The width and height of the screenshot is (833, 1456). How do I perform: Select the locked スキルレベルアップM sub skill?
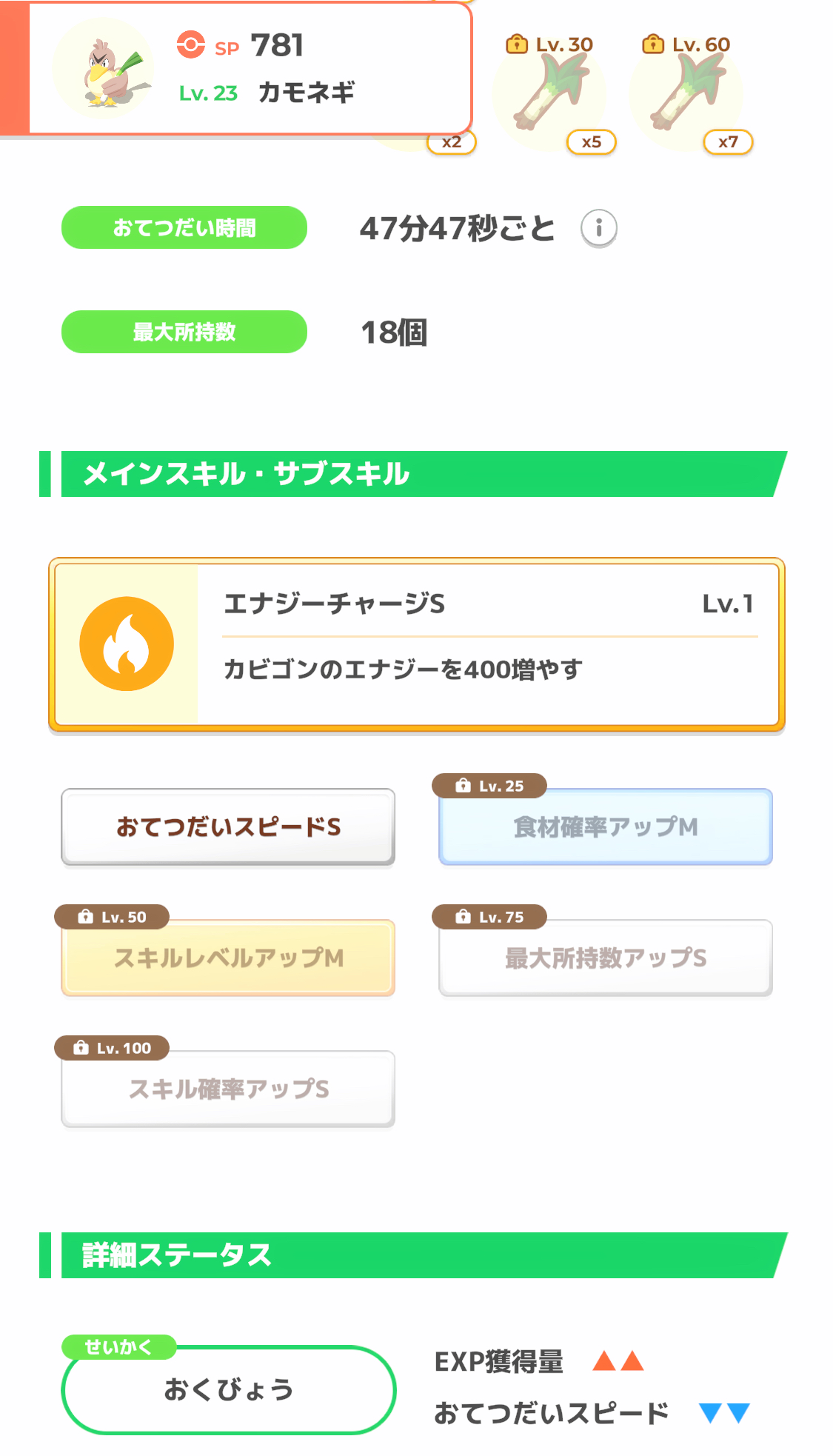point(228,958)
